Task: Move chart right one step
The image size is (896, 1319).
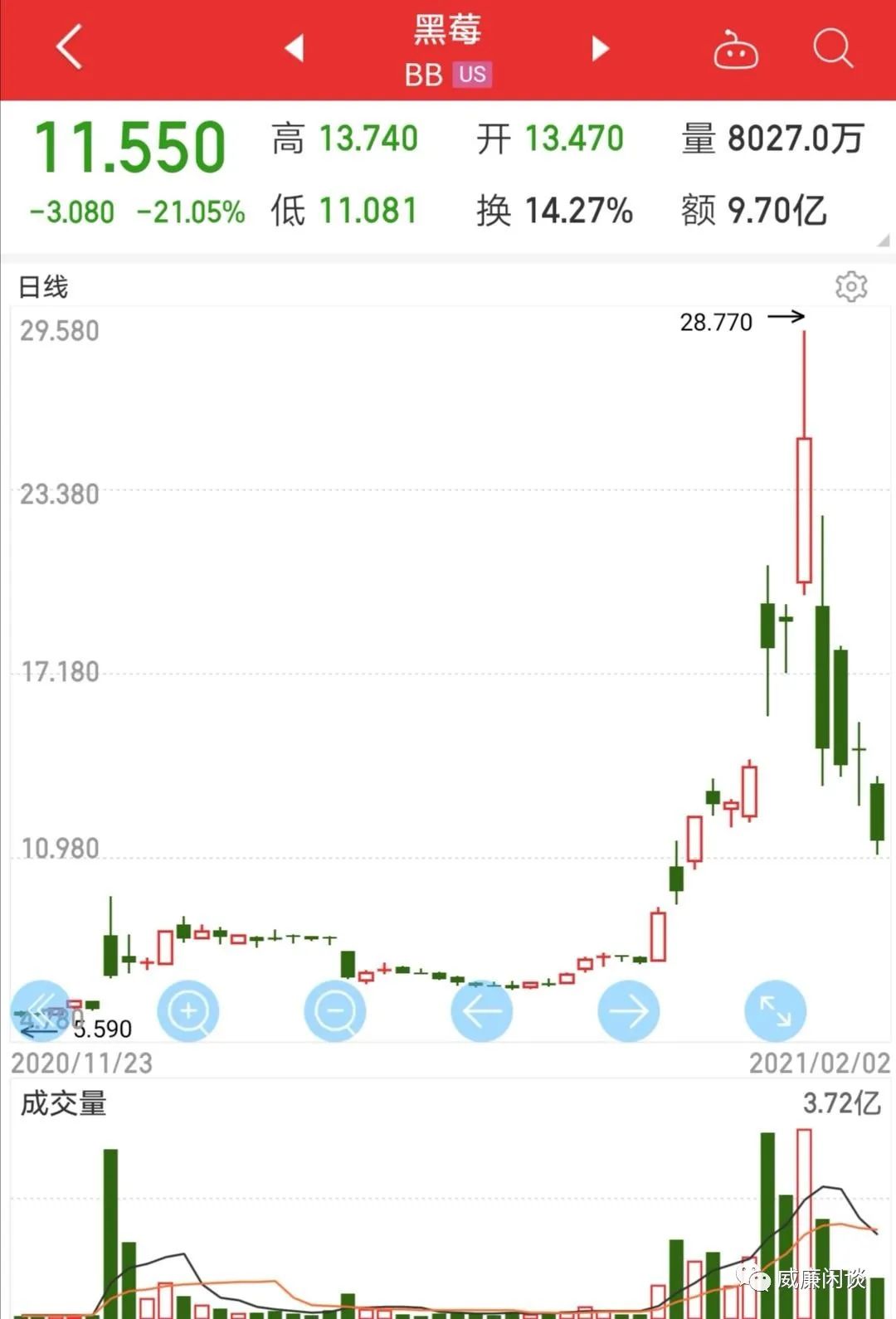Action: click(629, 1010)
